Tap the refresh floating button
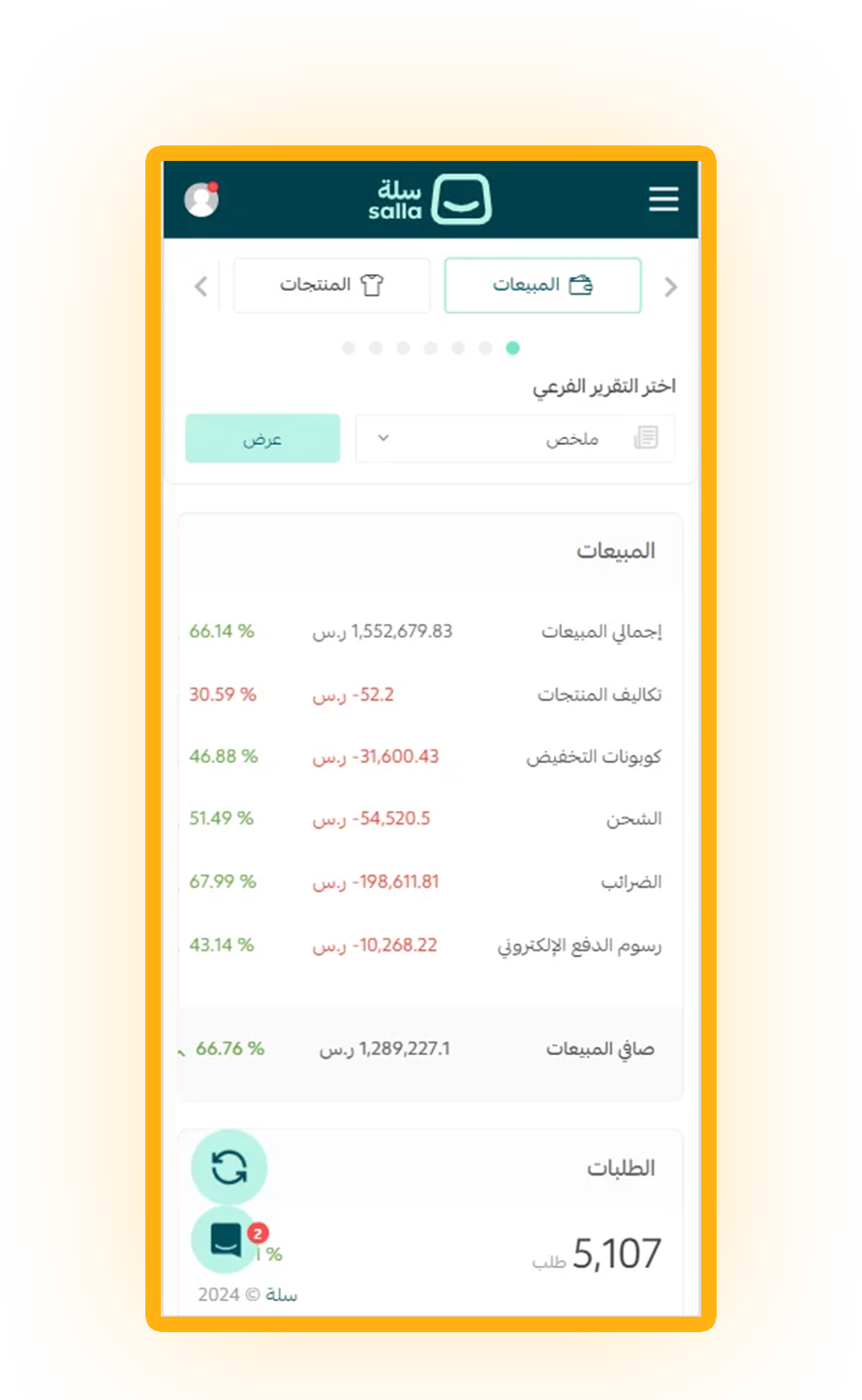 pyautogui.click(x=229, y=1167)
